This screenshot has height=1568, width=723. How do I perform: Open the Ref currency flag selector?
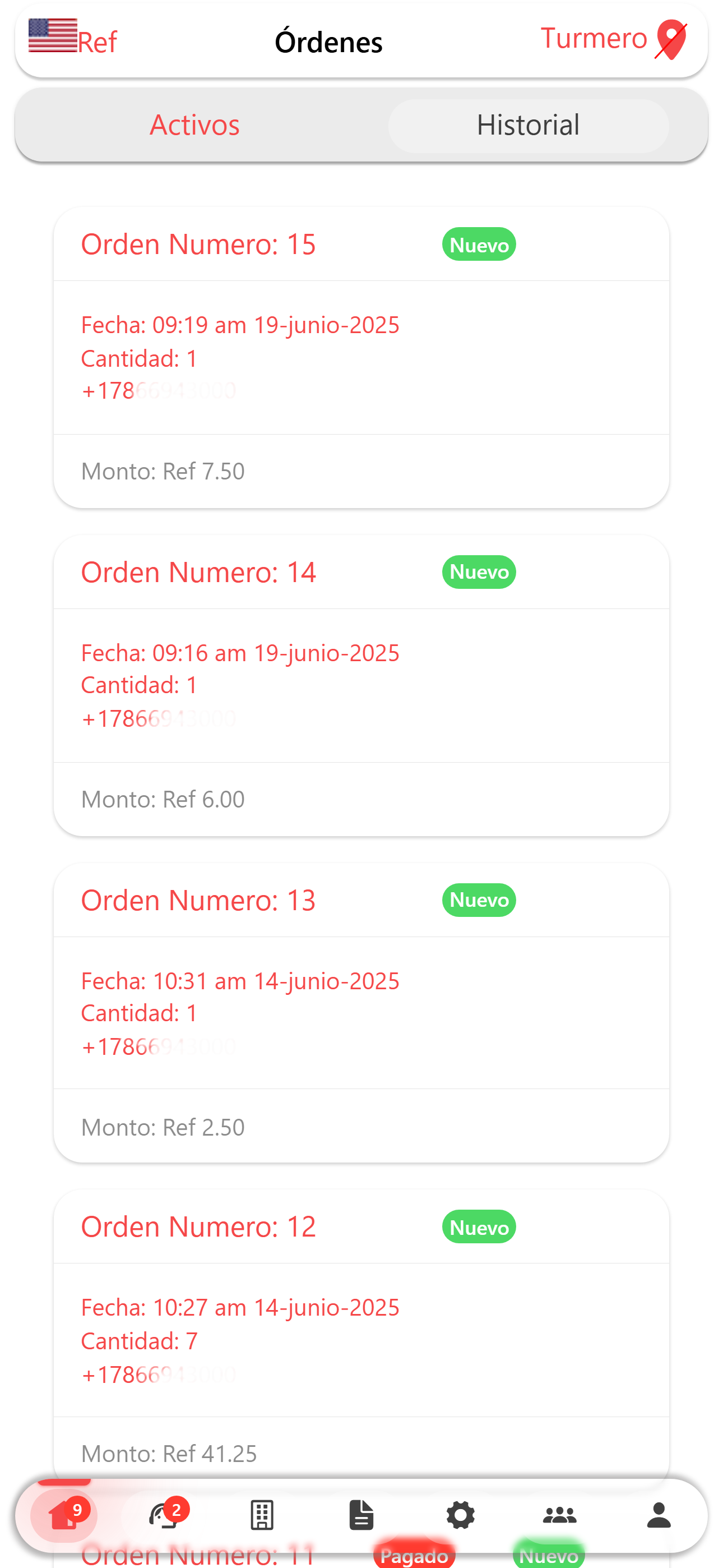[x=72, y=38]
